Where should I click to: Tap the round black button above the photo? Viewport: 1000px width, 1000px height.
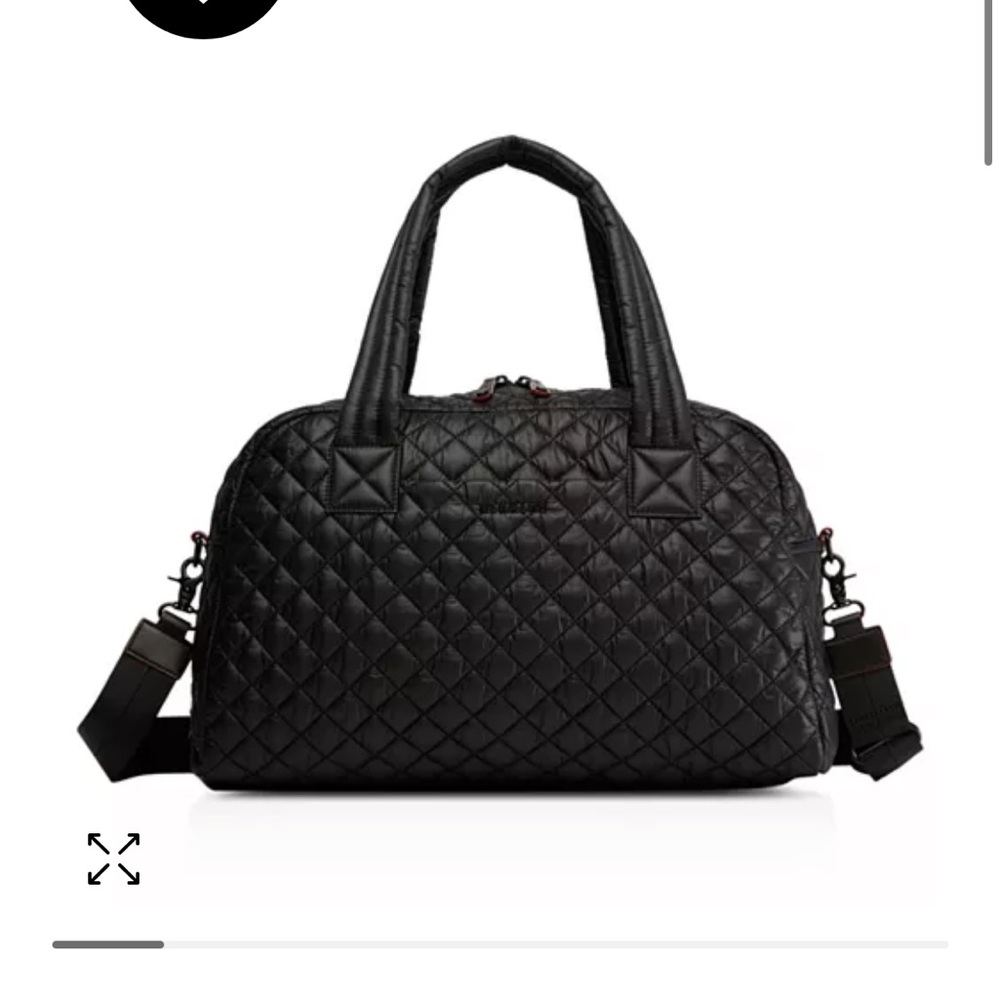coord(204,13)
